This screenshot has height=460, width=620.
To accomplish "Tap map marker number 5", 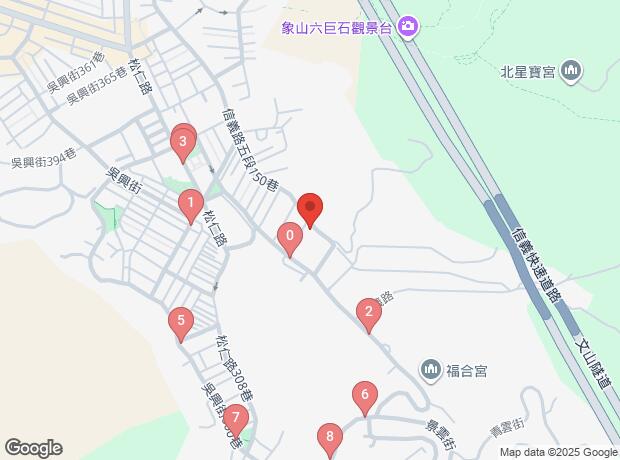I will (181, 325).
